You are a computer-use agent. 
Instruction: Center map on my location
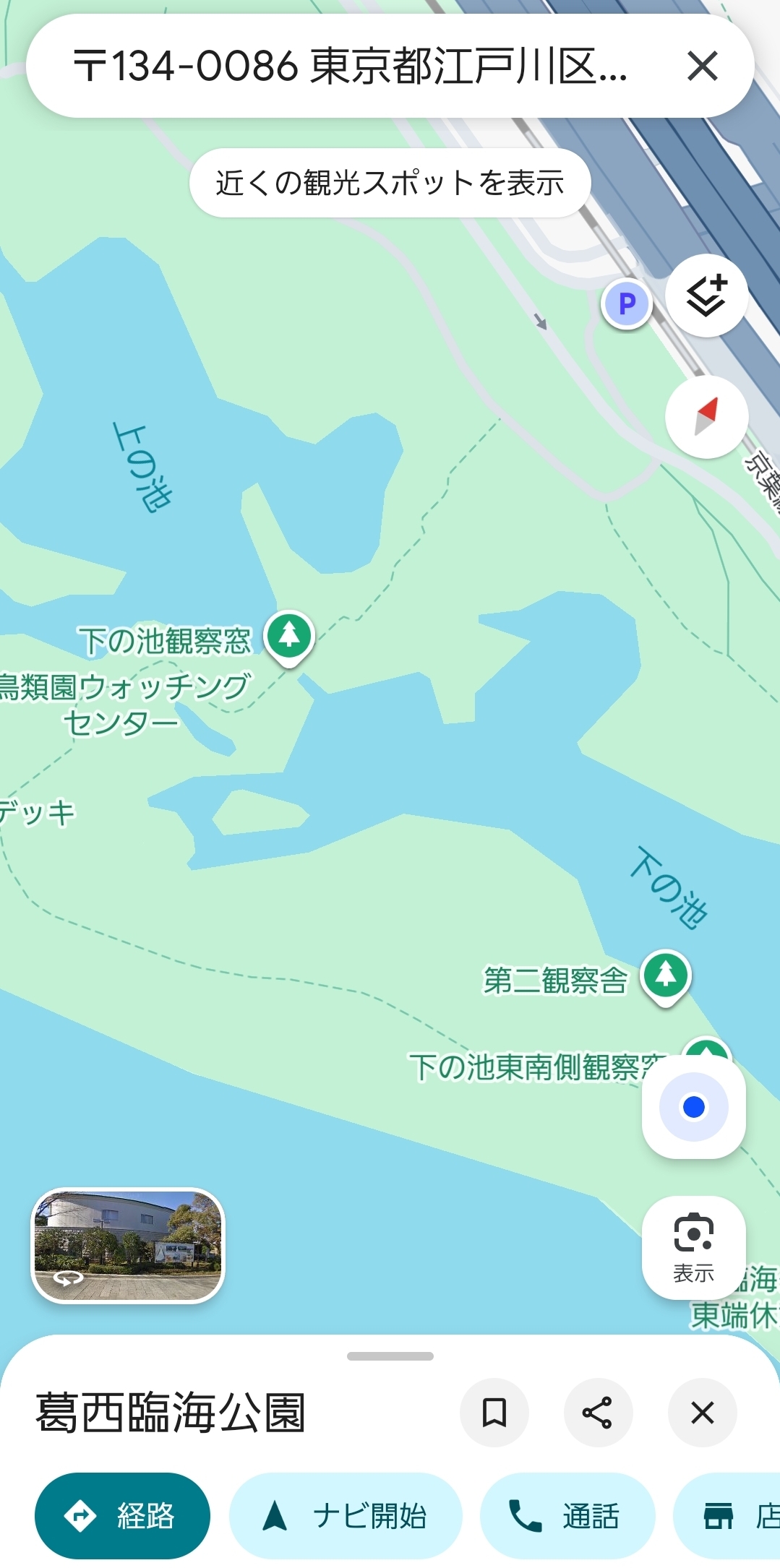coord(693,1107)
